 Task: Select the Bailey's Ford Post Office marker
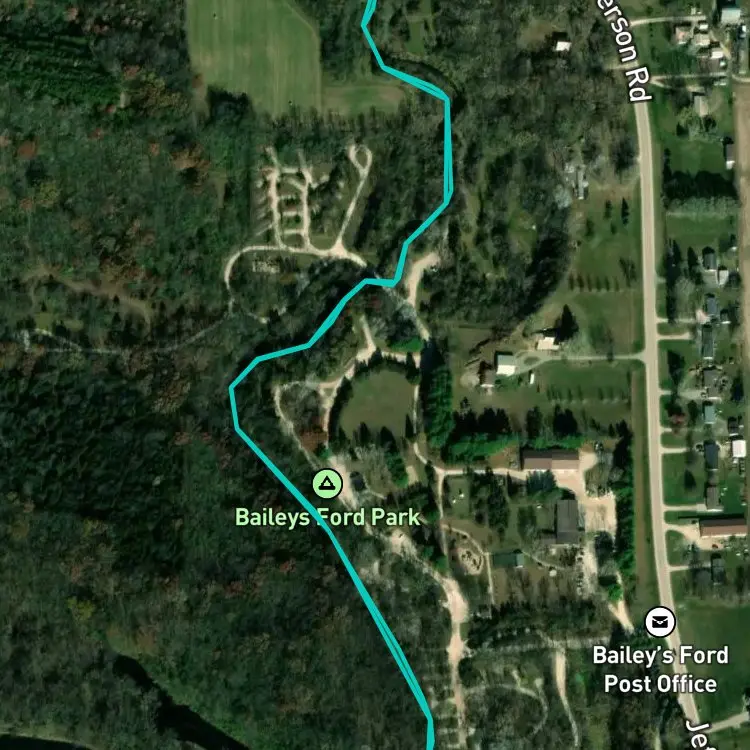[660, 622]
